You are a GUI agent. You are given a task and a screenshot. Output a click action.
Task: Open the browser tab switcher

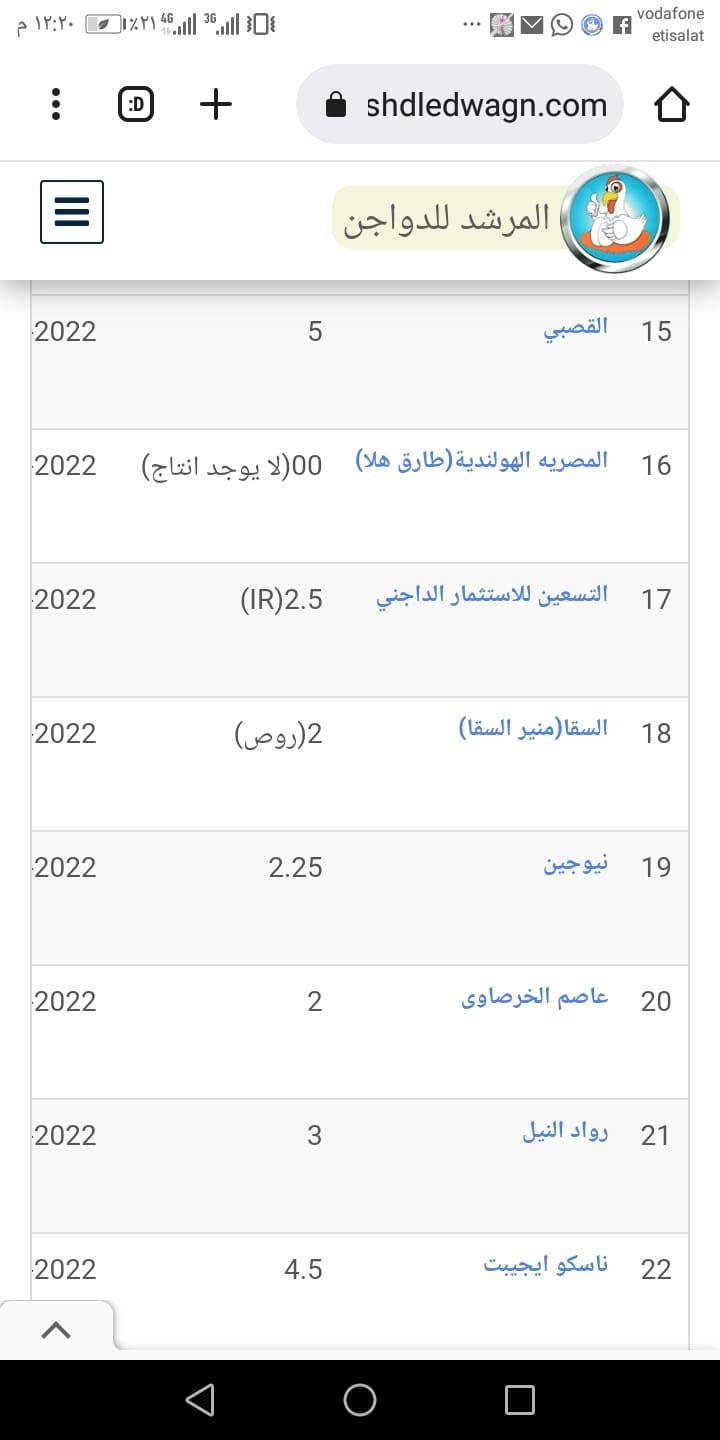pos(135,103)
